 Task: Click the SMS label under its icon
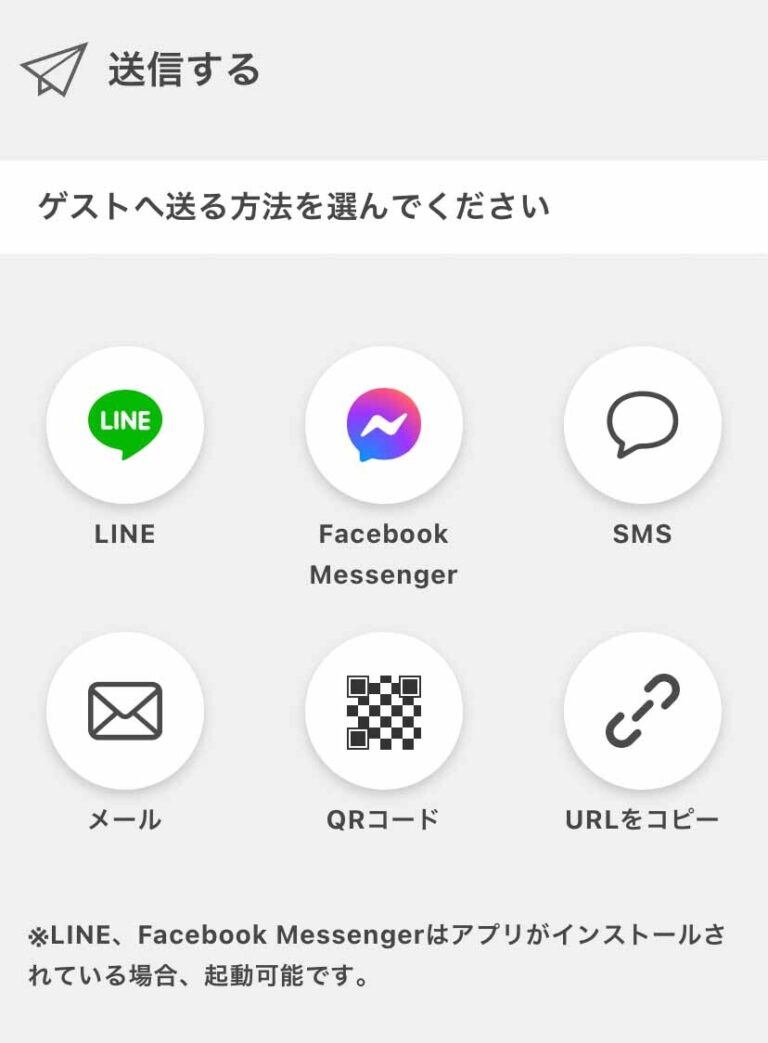[640, 534]
